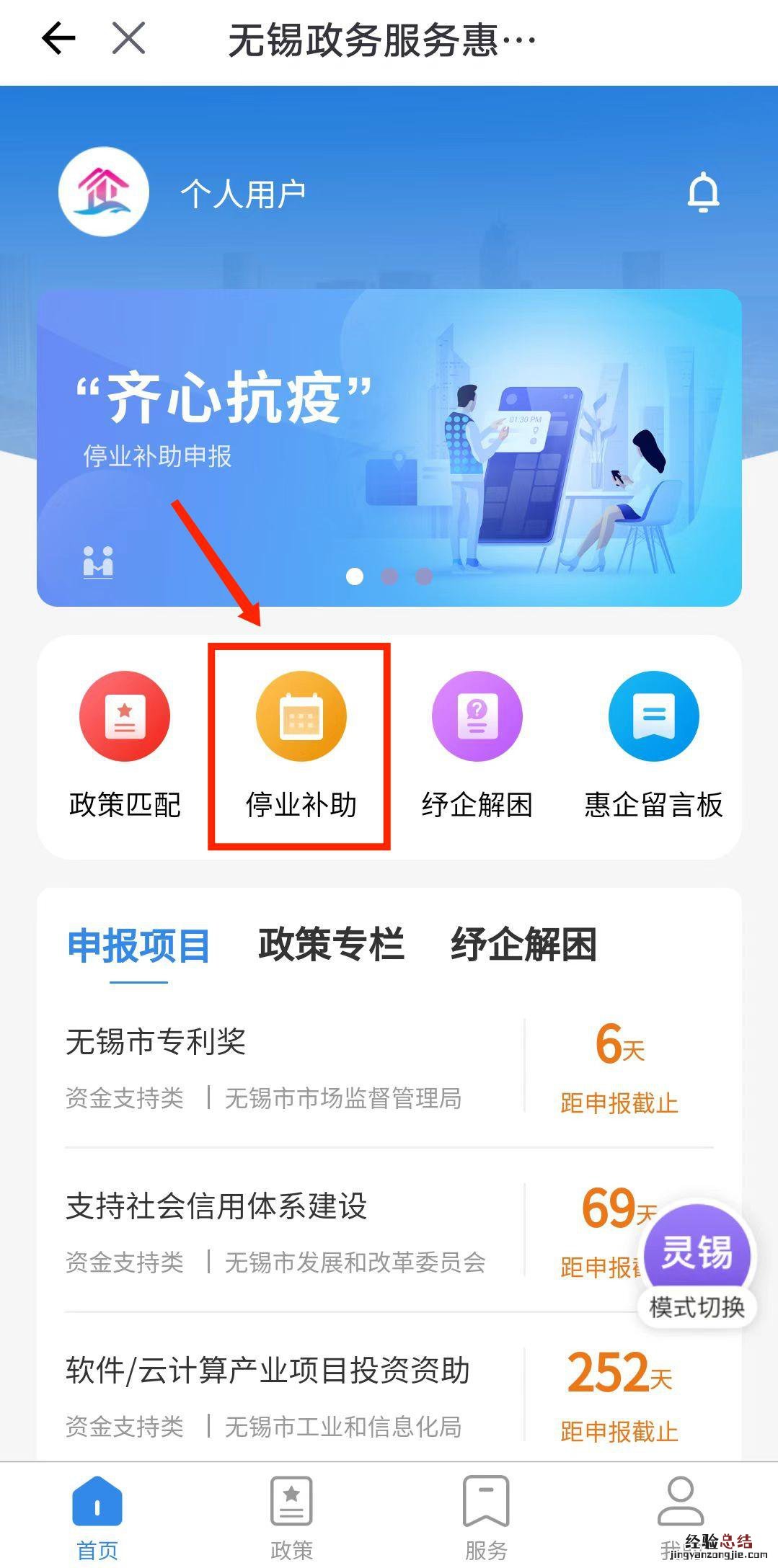Open the notifications bell
This screenshot has width=778, height=1568.
click(x=702, y=192)
